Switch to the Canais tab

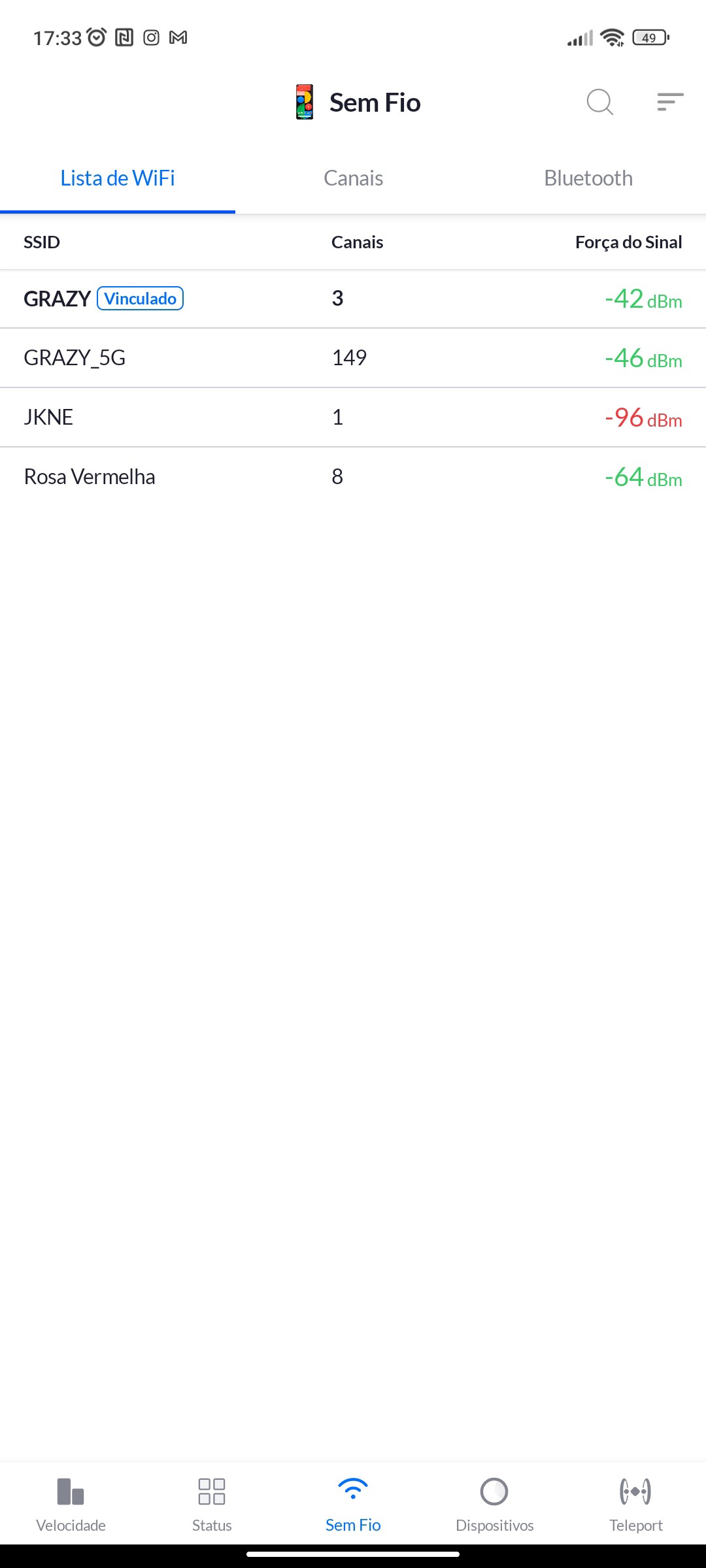[x=353, y=178]
